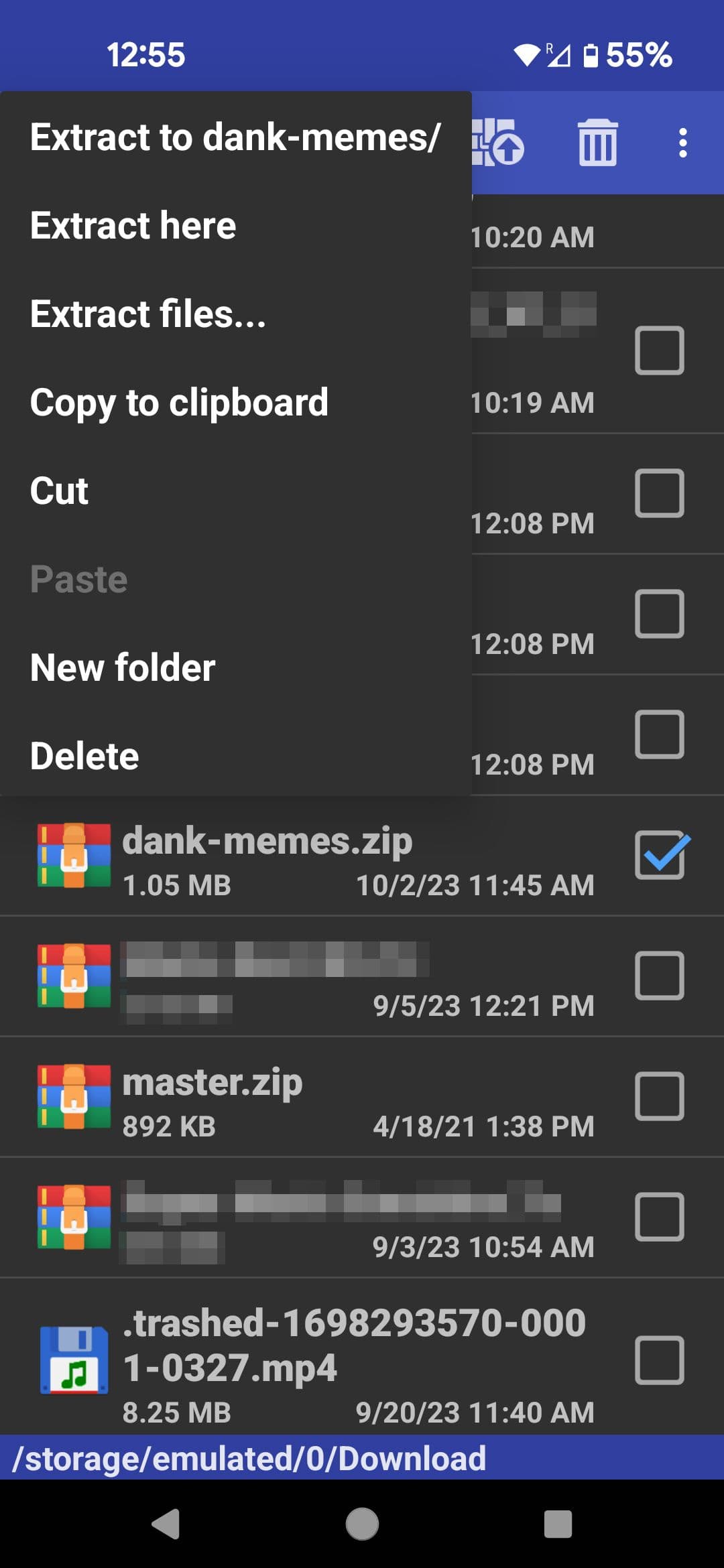This screenshot has width=724, height=1568.
Task: Tick the checkbox dated 9/5/23 12:21 PM
Action: point(660,976)
